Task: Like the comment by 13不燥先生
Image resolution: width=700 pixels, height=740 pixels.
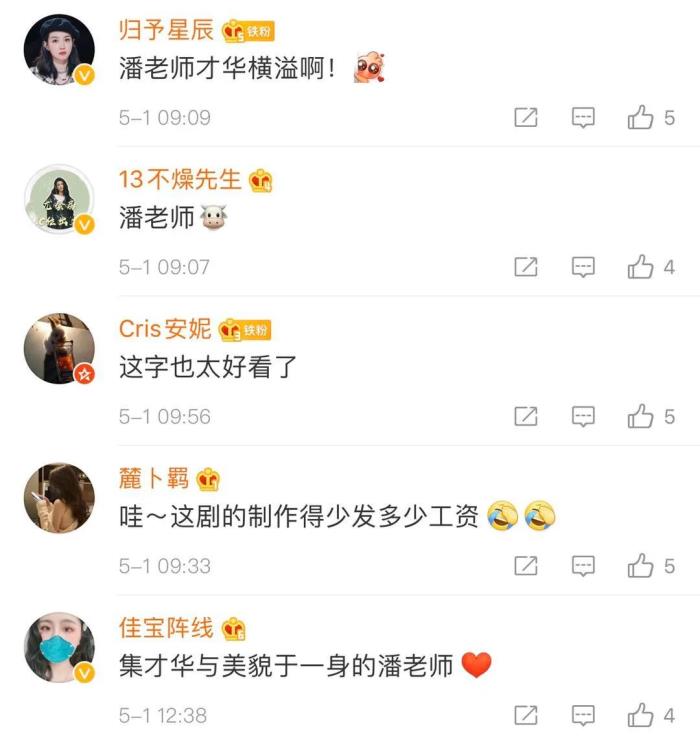Action: [640, 267]
